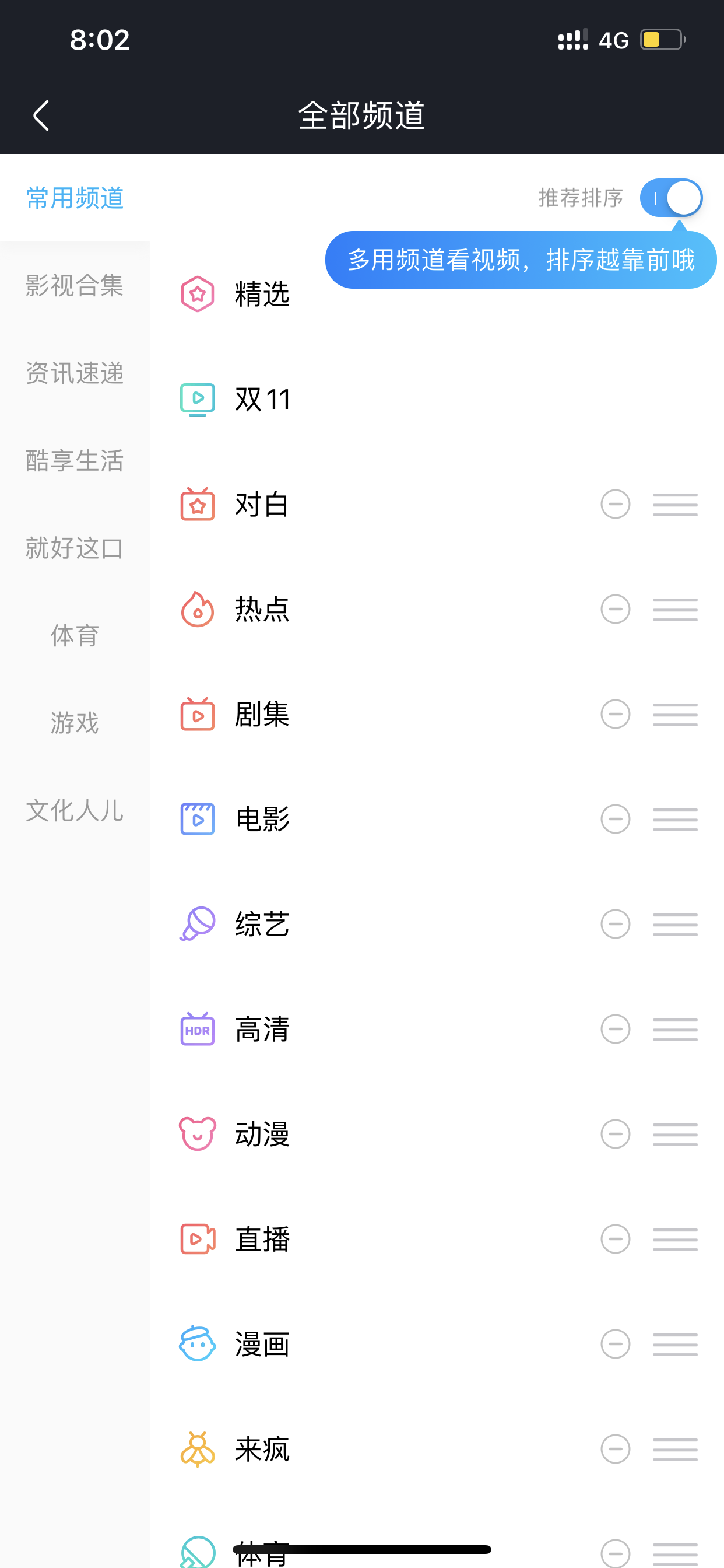Toggle the 推荐排序 switch off
This screenshot has height=1568, width=724.
(x=671, y=198)
